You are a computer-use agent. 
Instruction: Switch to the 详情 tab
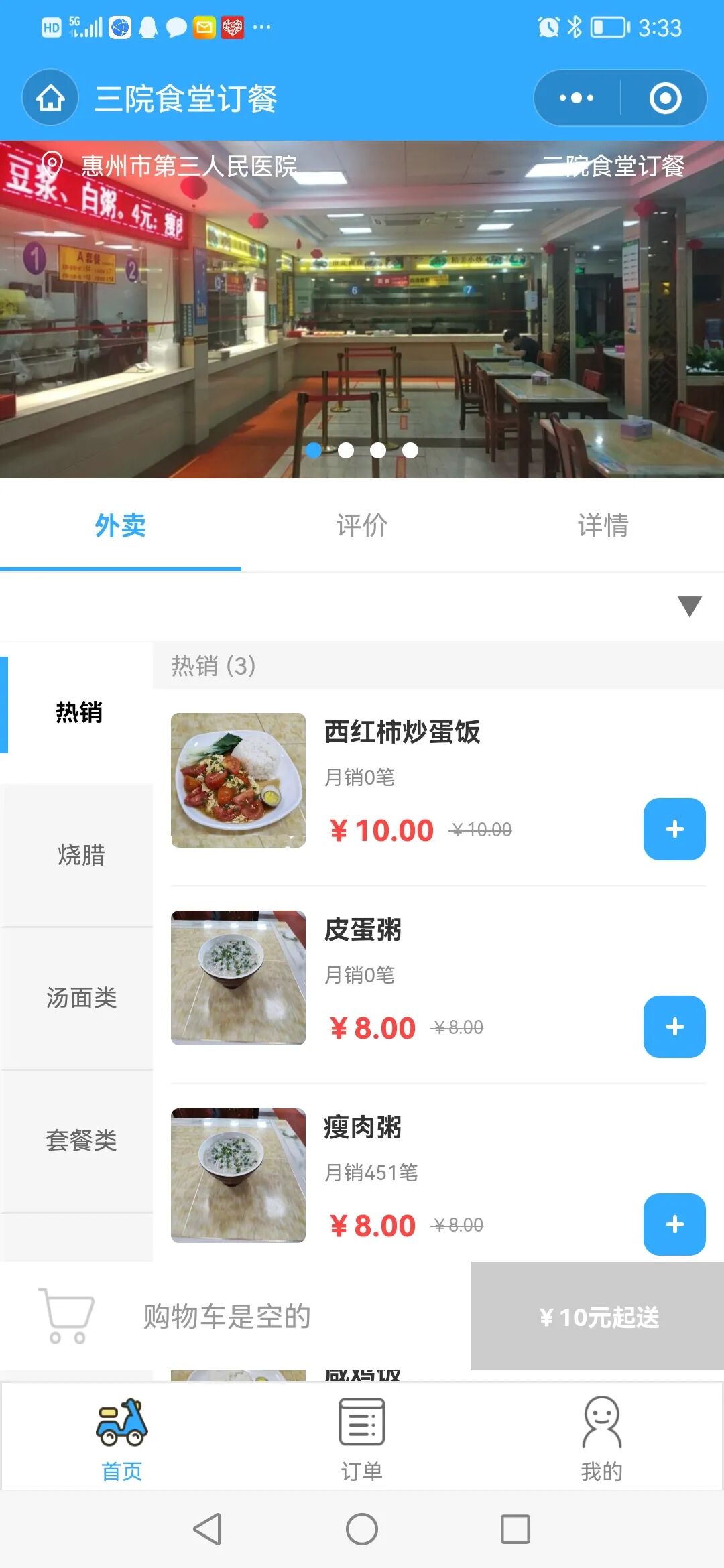pyautogui.click(x=603, y=525)
